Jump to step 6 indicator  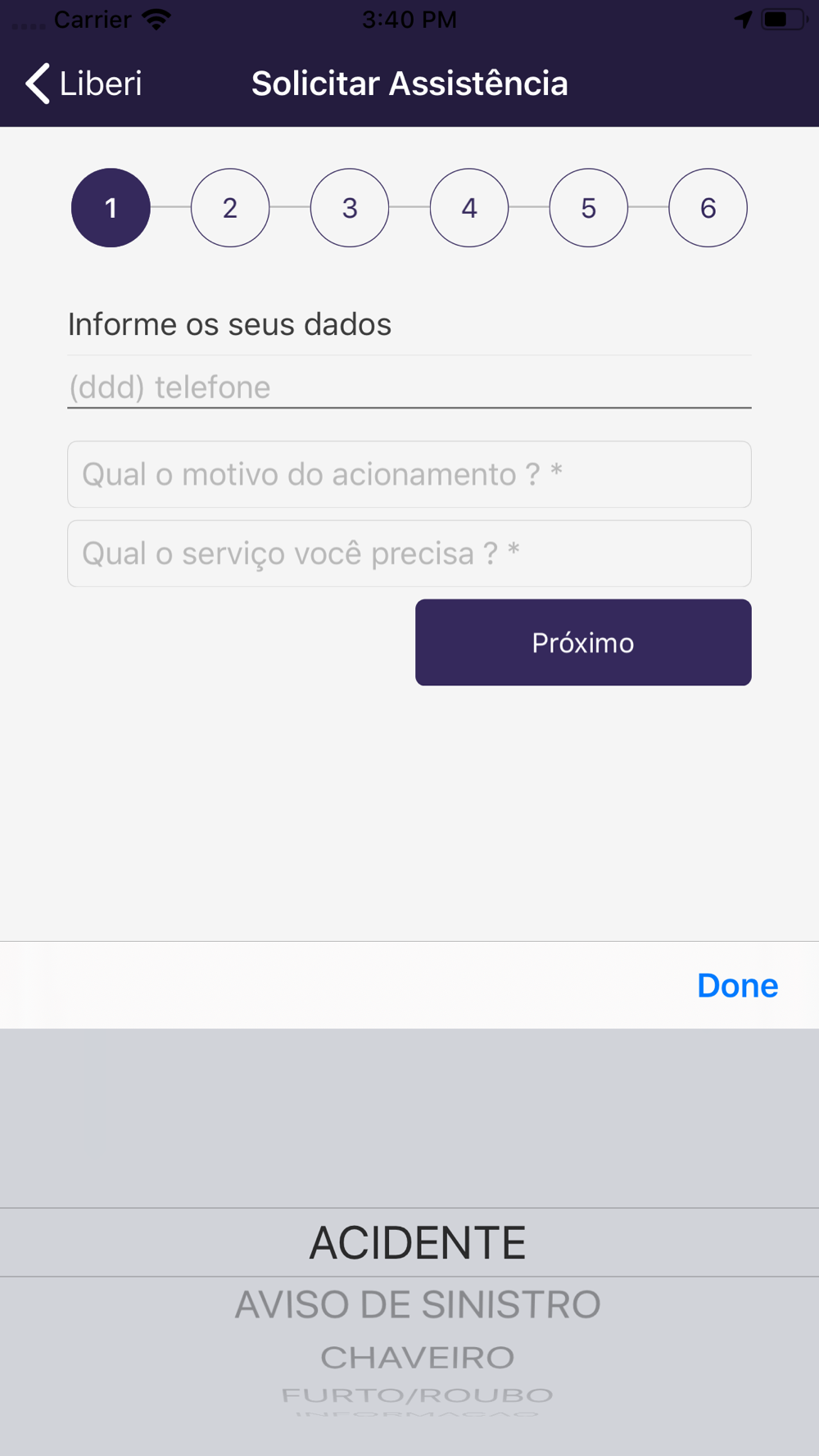tap(708, 208)
